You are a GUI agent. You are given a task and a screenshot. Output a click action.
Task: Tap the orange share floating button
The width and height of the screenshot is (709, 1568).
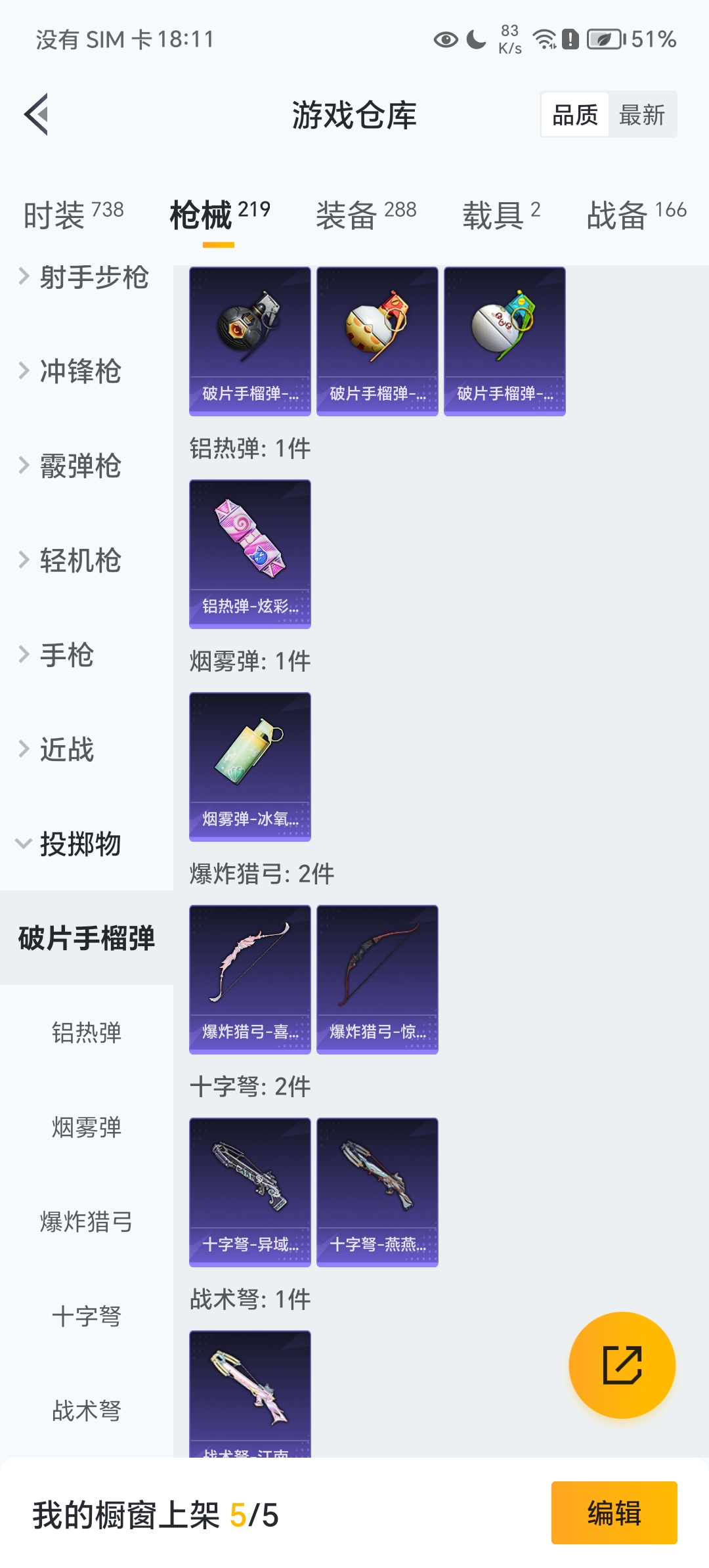pos(622,1365)
